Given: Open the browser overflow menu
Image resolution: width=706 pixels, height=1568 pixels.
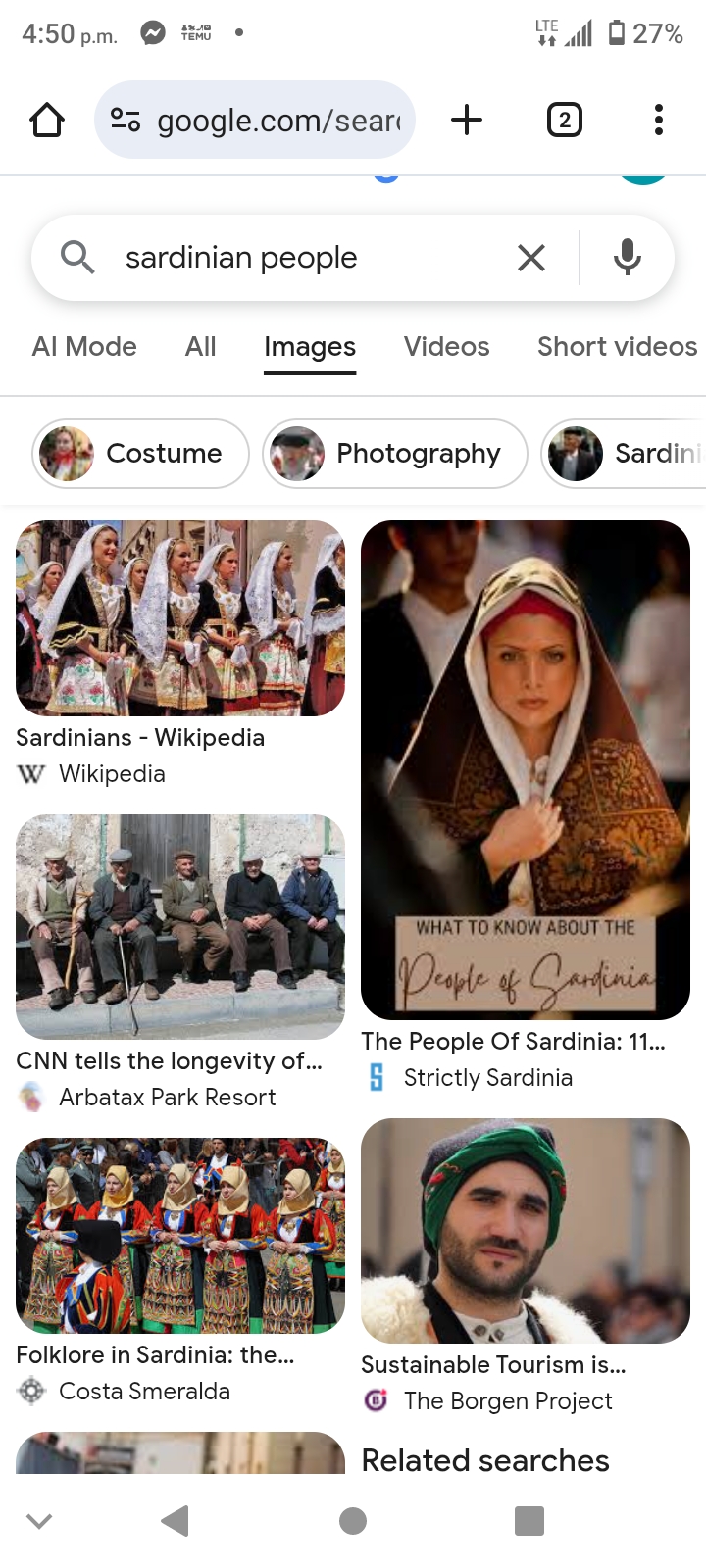Looking at the screenshot, I should point(658,121).
